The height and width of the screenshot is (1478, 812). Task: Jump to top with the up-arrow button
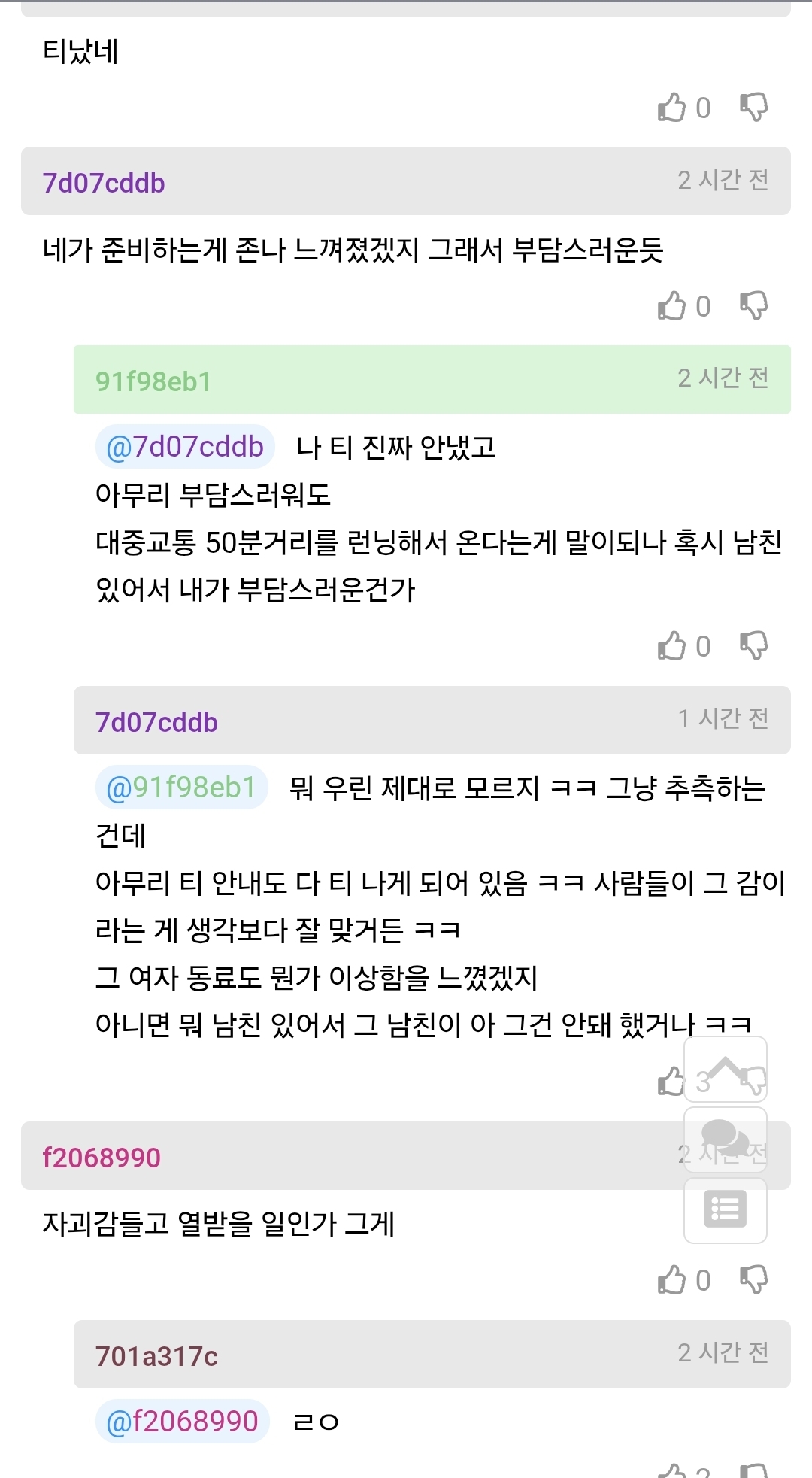[x=726, y=1069]
